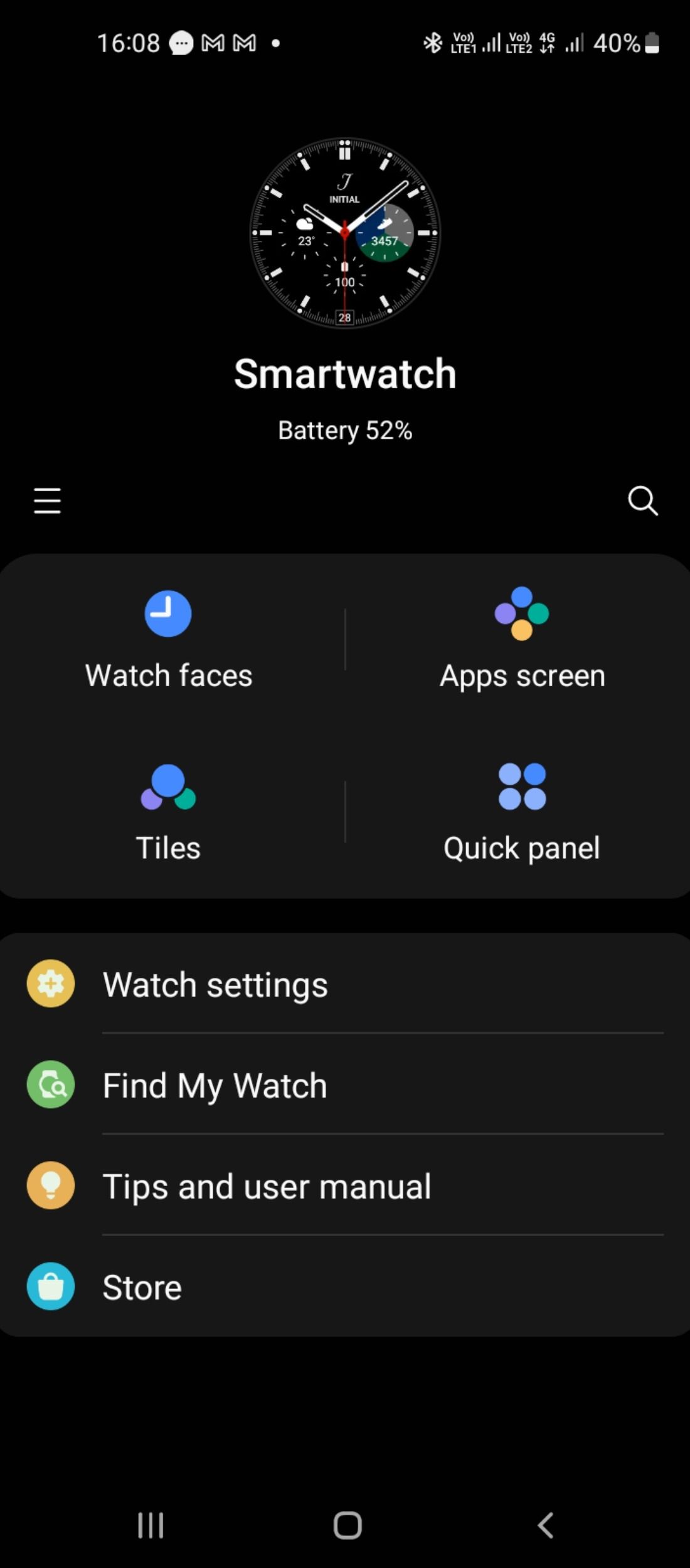
Task: Open the navigation drawer menu
Action: (x=46, y=501)
